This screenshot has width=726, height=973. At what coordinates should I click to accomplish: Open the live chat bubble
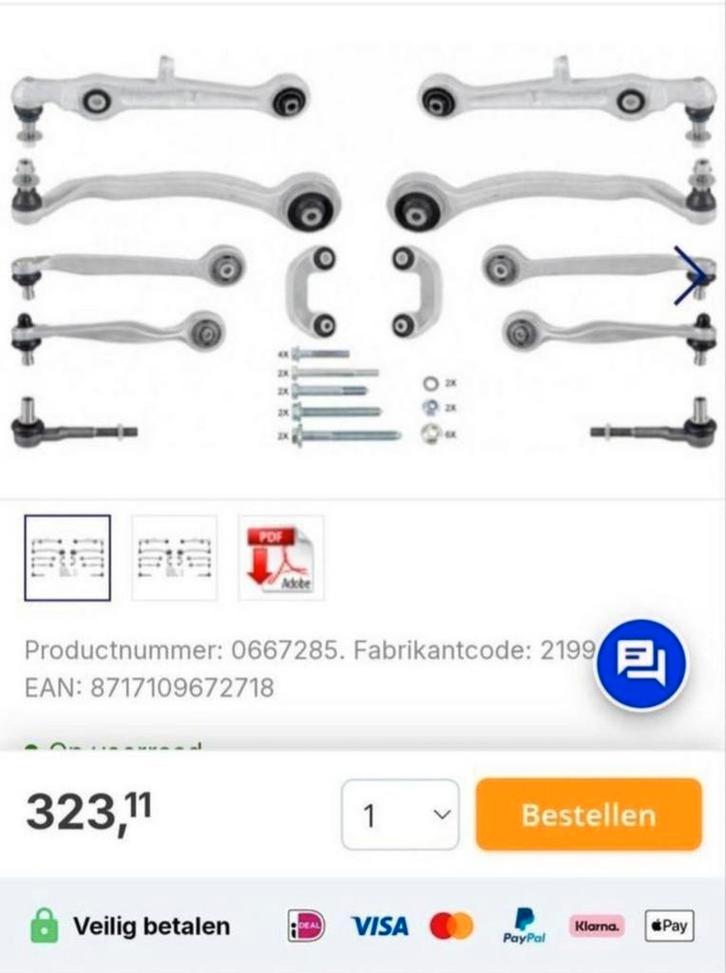point(640,664)
